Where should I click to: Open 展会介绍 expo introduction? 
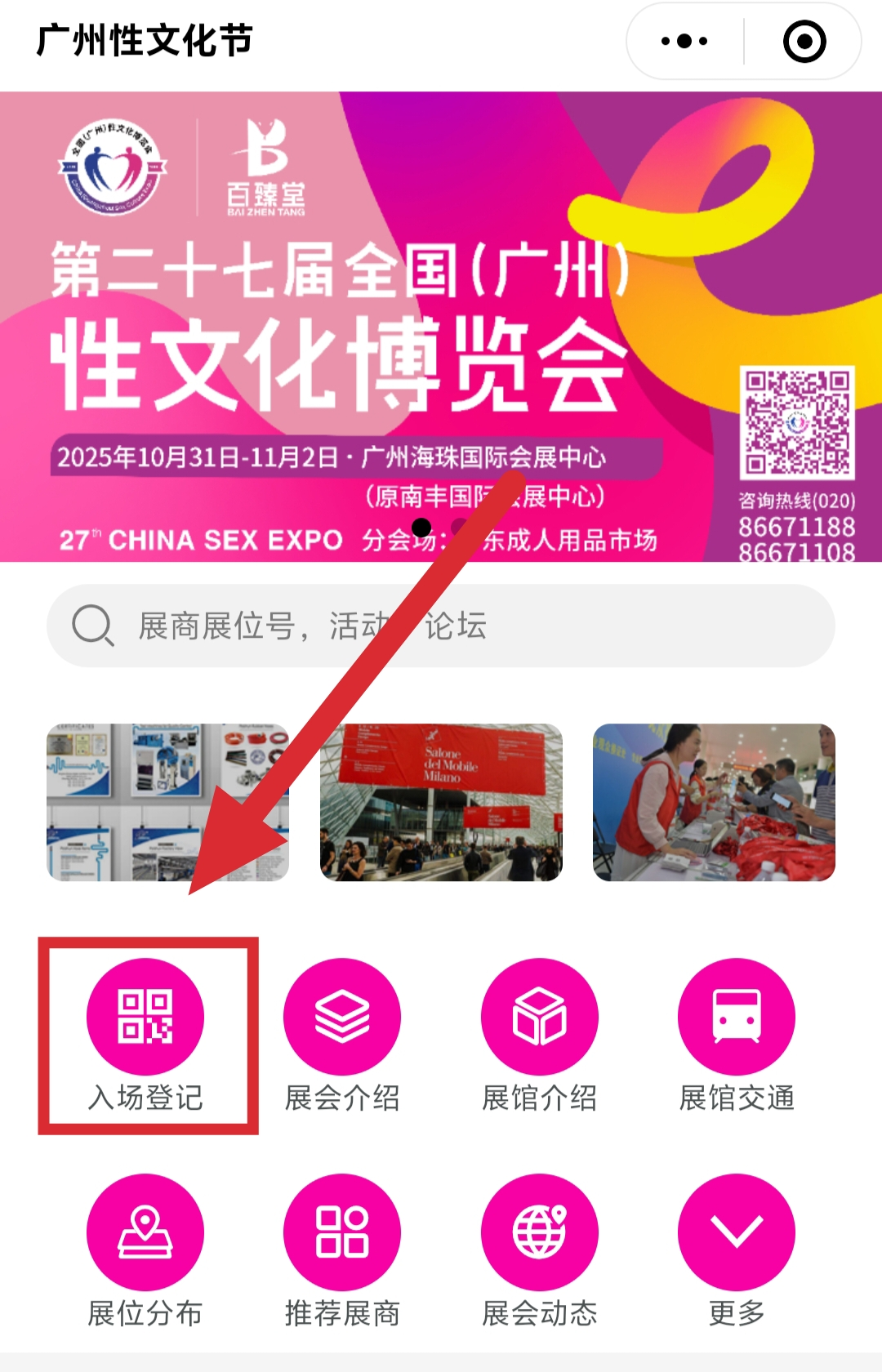click(342, 1036)
